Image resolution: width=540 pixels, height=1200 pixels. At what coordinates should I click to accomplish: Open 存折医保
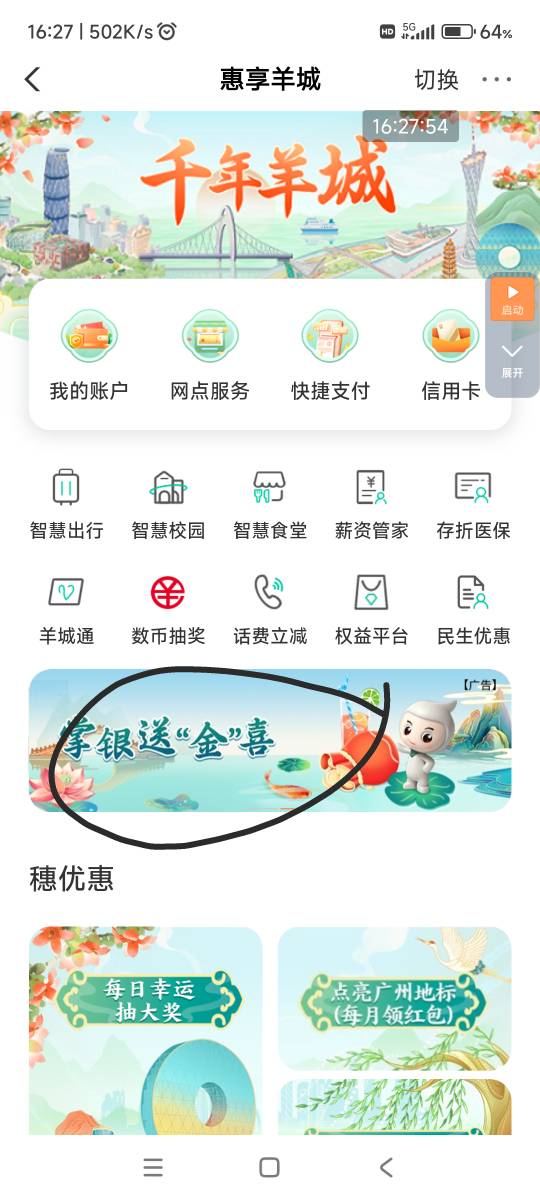click(474, 505)
